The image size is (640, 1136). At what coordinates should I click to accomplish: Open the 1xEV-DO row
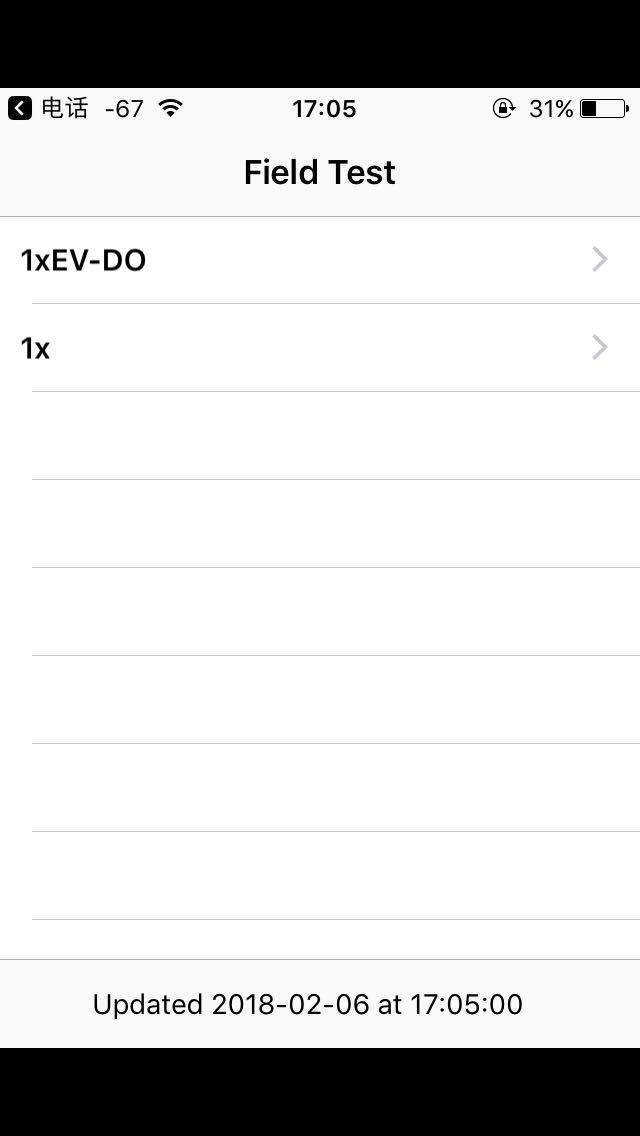(x=320, y=260)
